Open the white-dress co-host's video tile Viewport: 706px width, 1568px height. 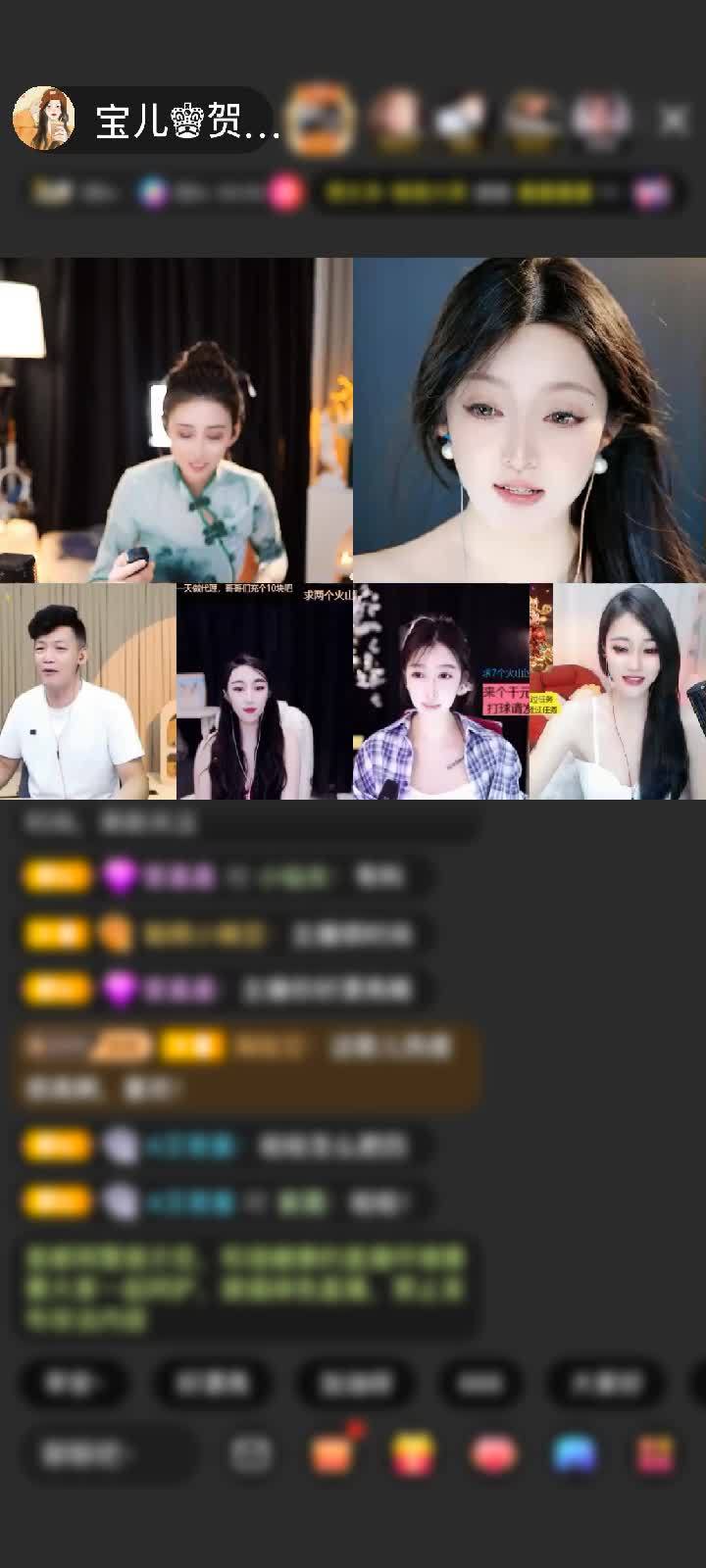(618, 691)
